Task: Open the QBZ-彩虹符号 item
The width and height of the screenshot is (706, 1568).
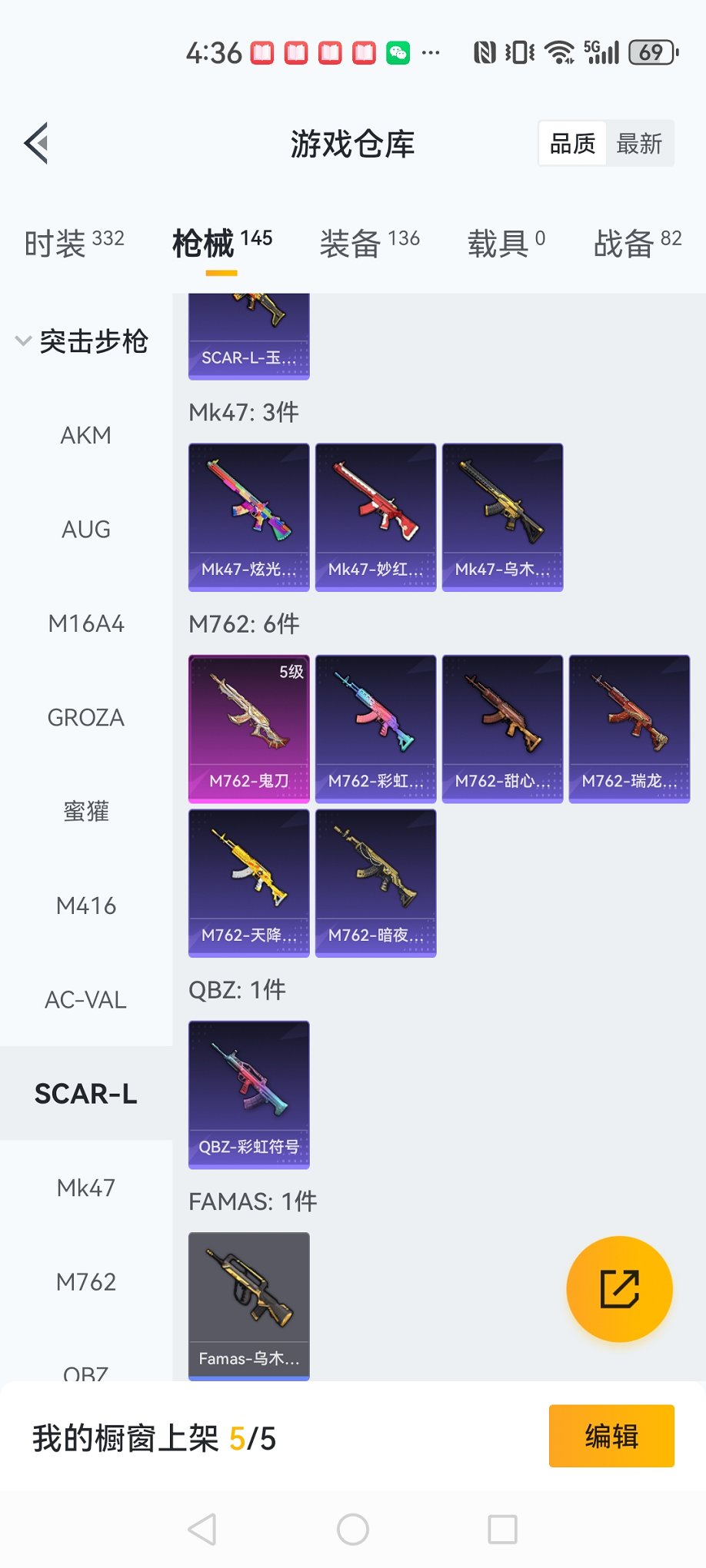Action: tap(249, 1095)
